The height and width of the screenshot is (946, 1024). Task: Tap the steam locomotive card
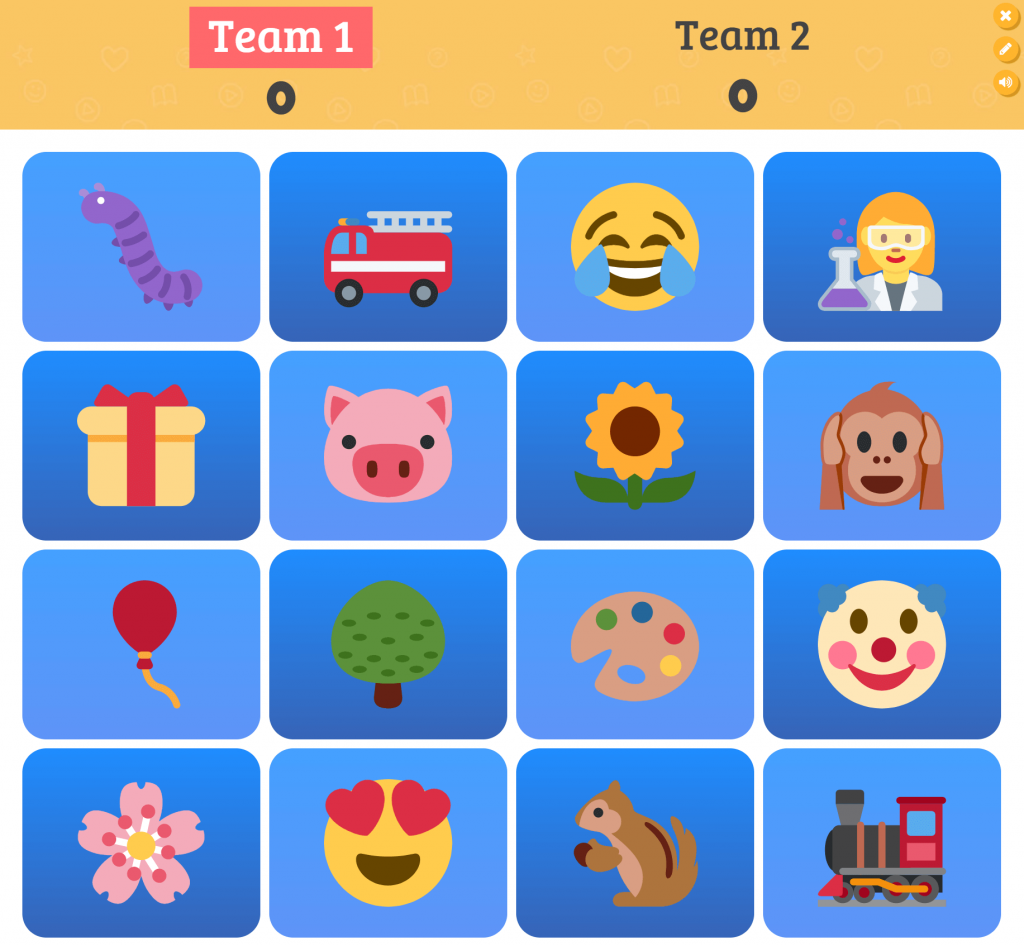(882, 842)
